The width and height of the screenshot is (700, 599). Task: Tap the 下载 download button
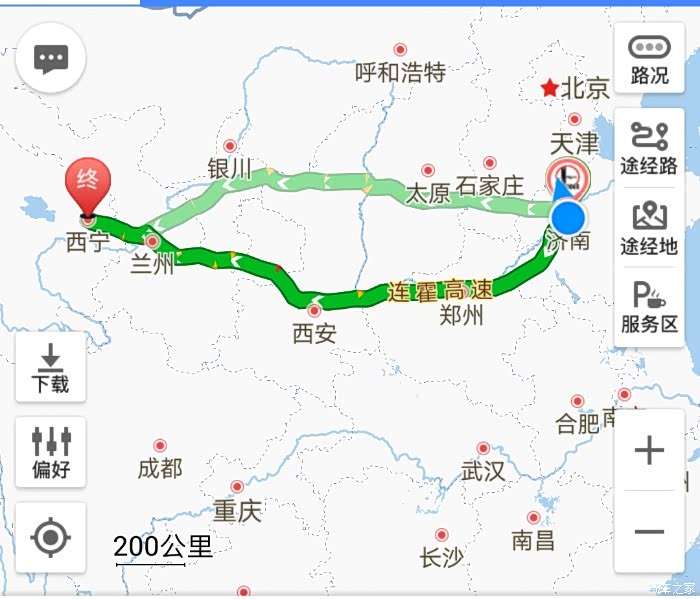(x=50, y=368)
